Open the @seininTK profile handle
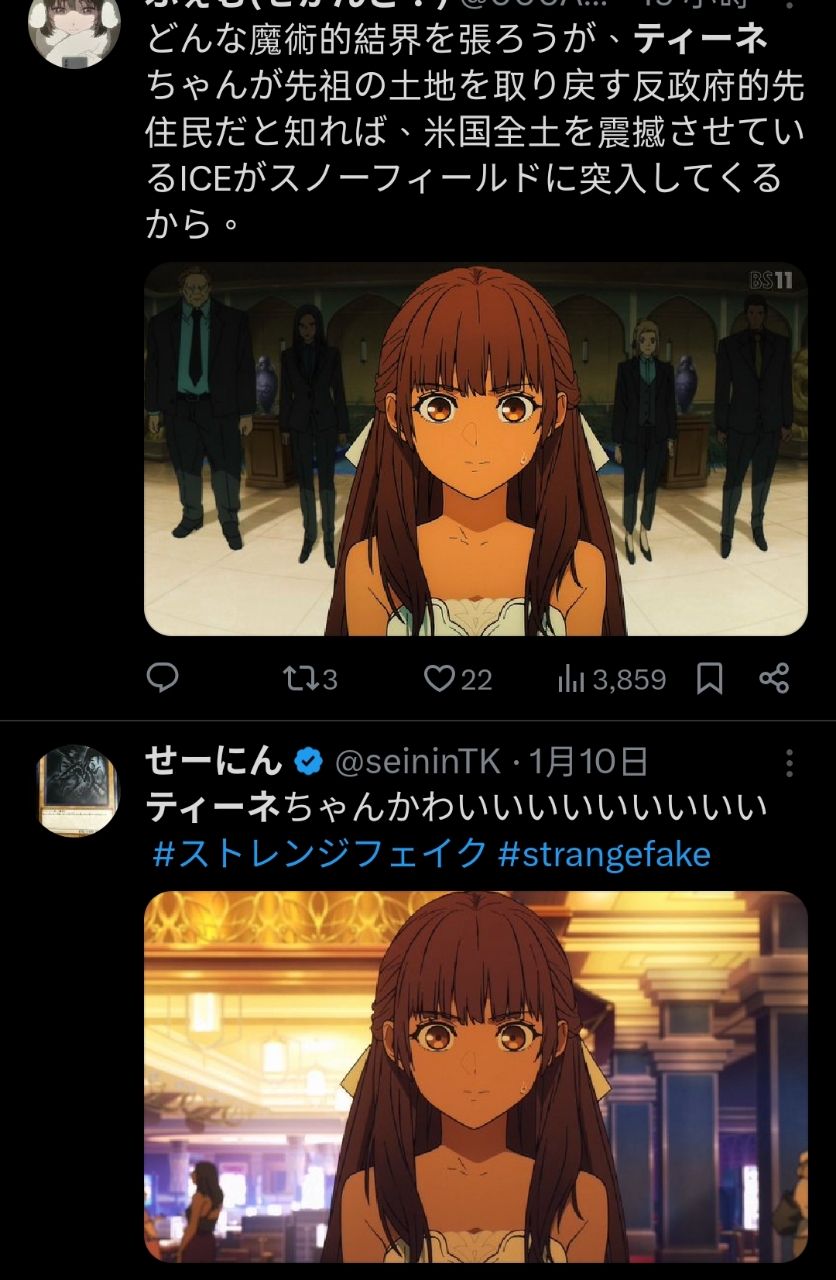 point(416,762)
